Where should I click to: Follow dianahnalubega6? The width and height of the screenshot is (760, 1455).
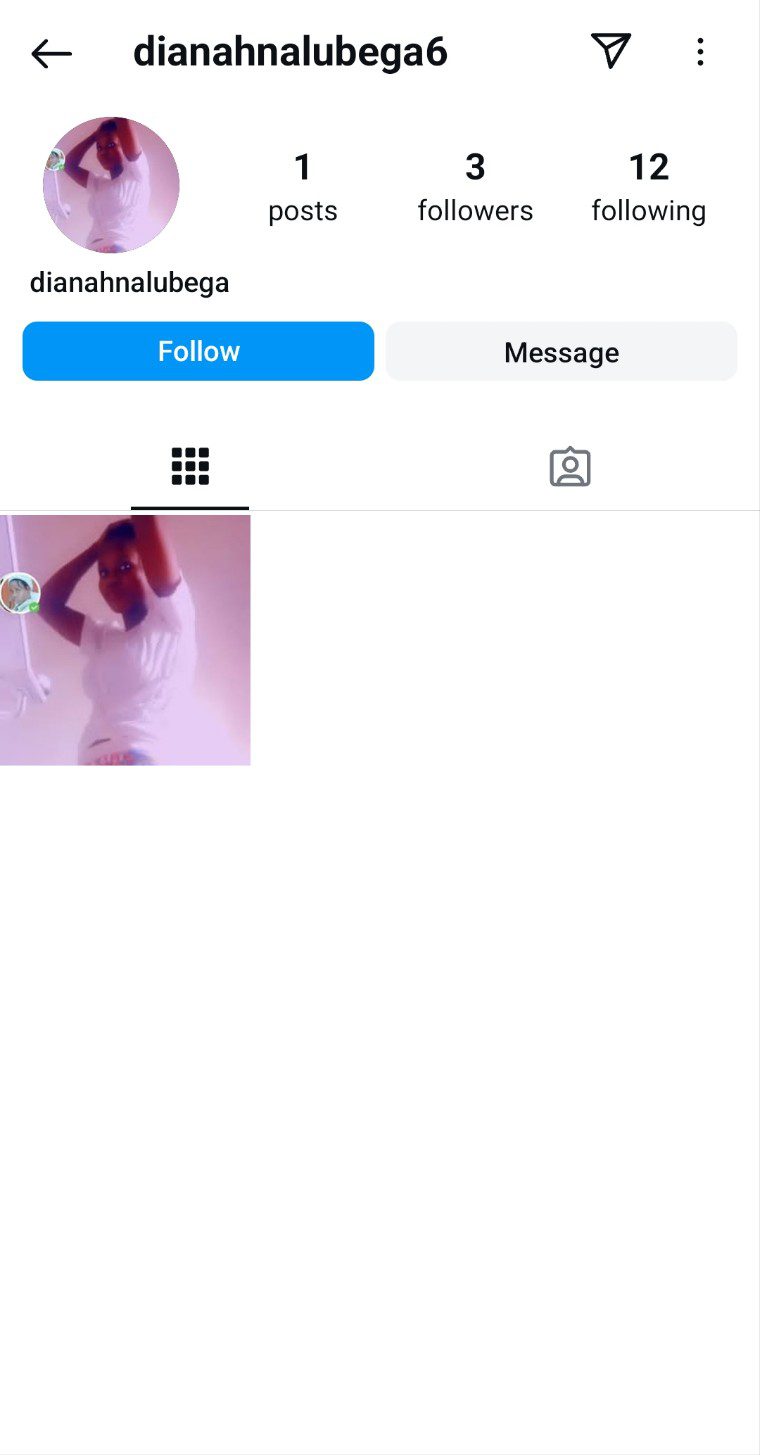click(x=198, y=351)
